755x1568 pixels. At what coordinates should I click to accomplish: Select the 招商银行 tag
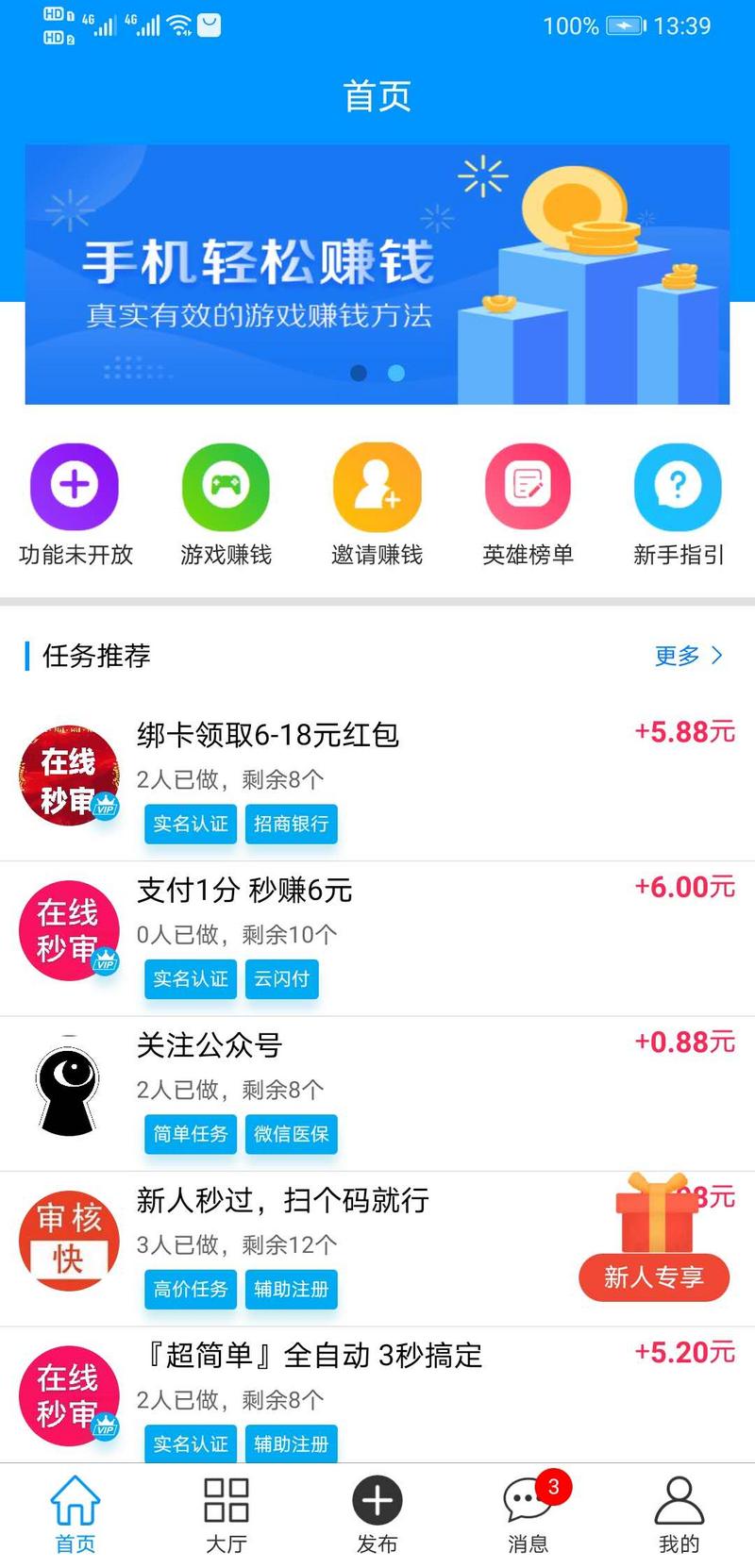[290, 824]
